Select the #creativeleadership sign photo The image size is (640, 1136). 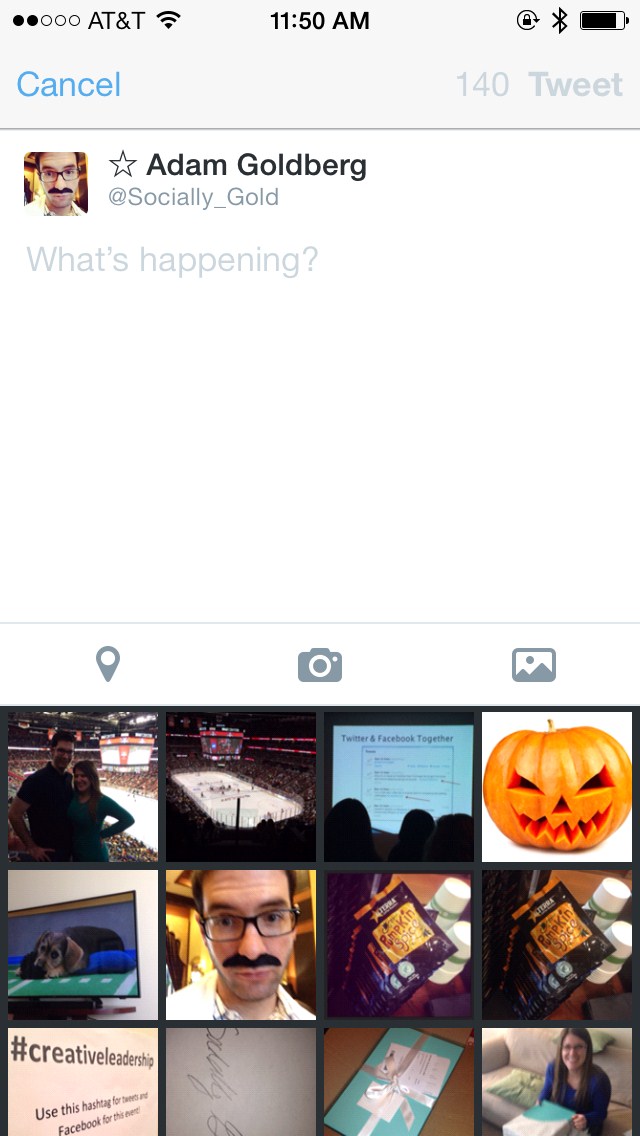coord(83,1082)
